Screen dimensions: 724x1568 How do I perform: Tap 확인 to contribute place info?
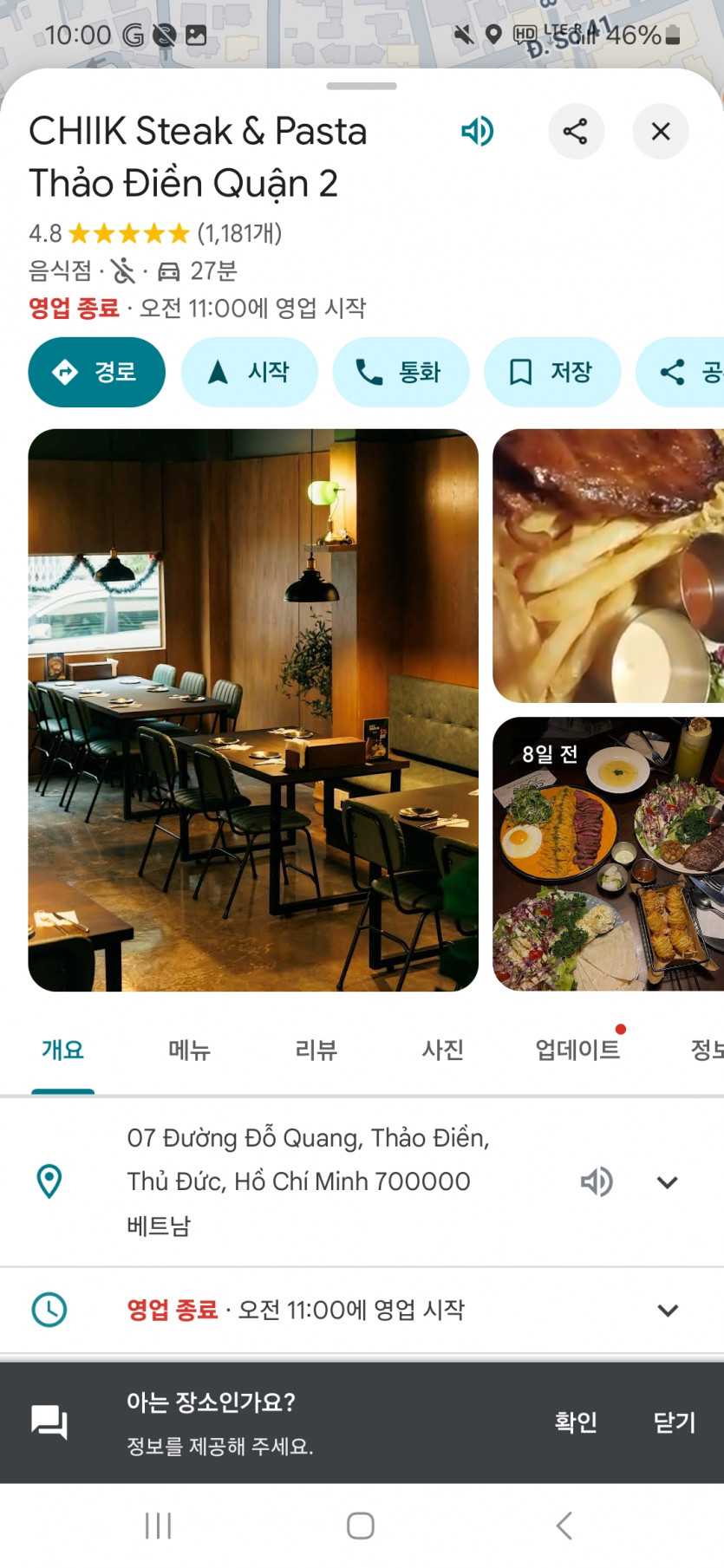point(576,1422)
